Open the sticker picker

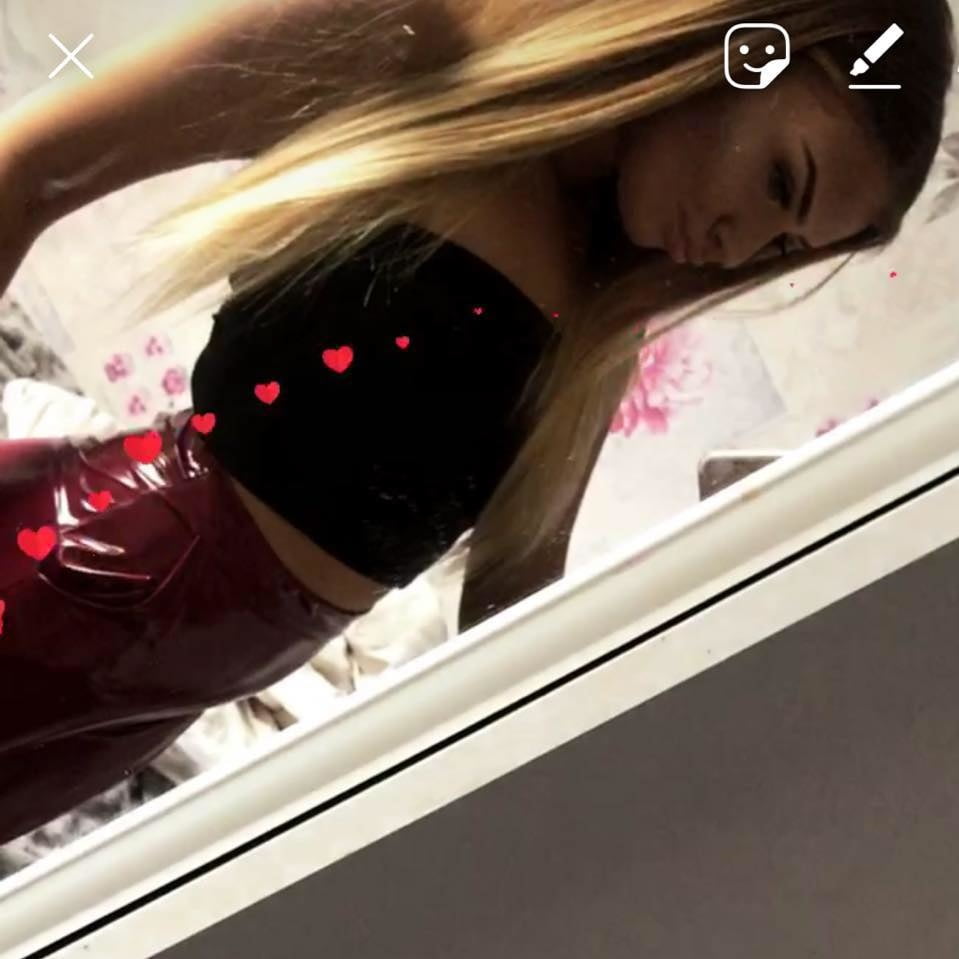click(757, 56)
